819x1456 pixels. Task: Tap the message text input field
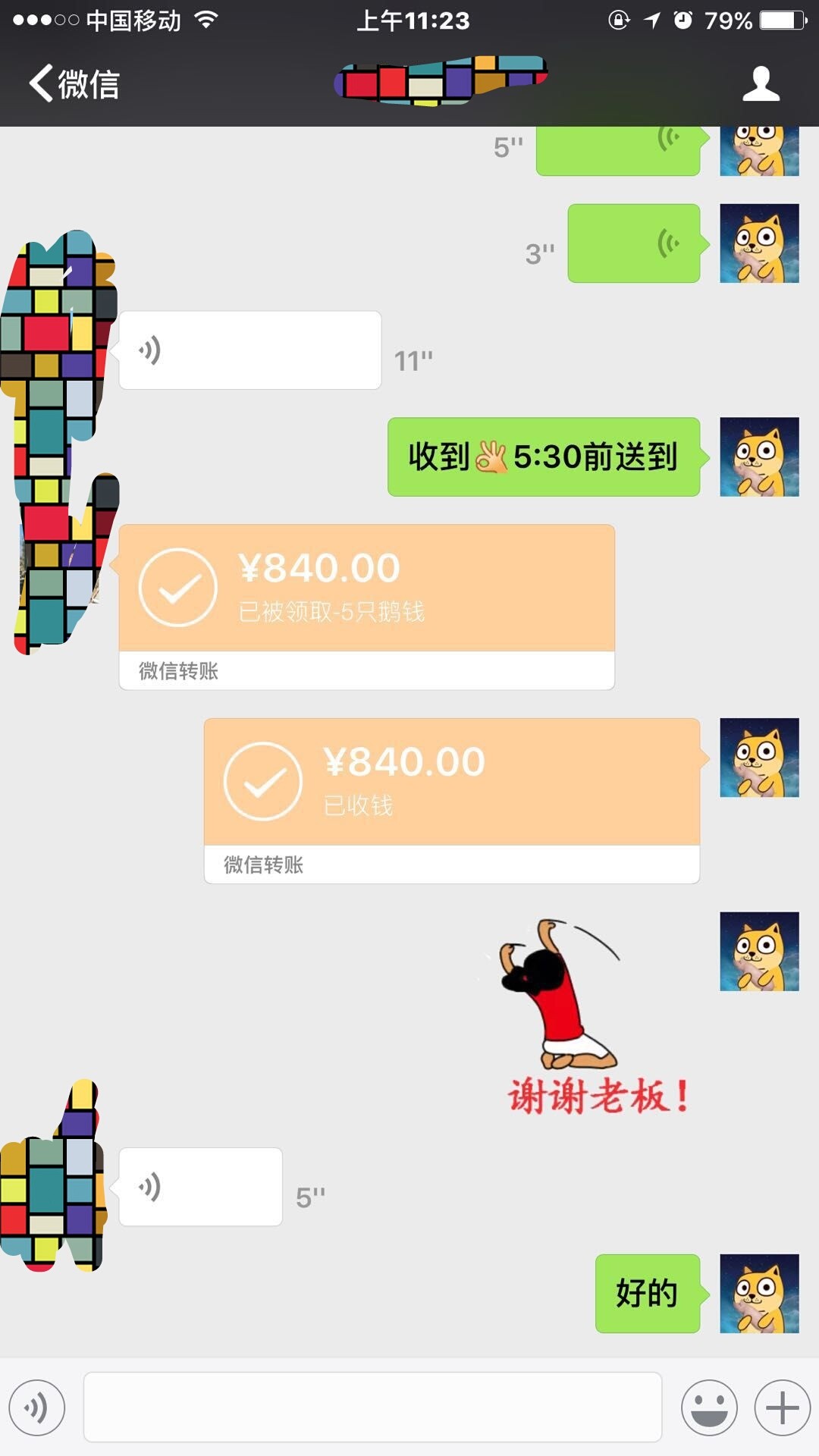(372, 1407)
